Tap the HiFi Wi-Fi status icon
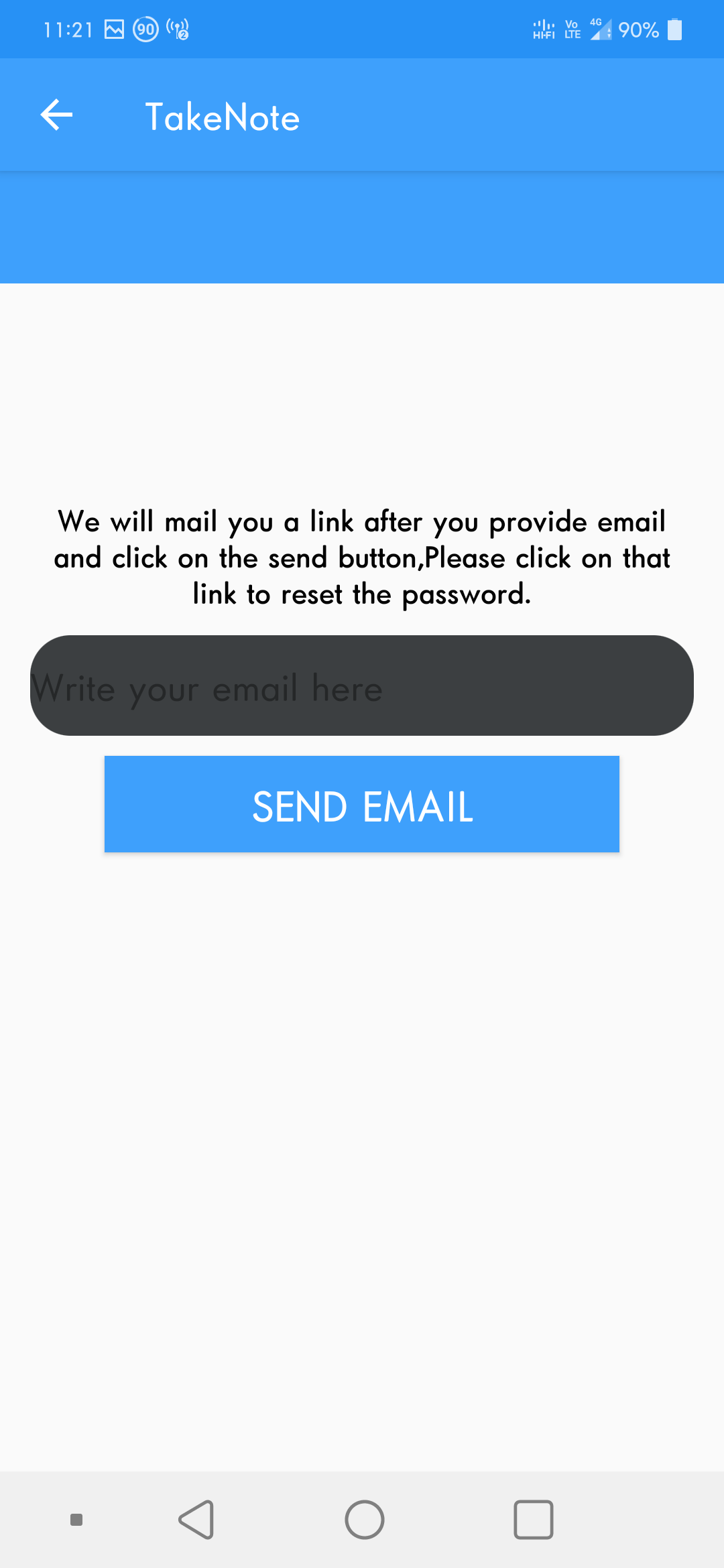 [542, 28]
